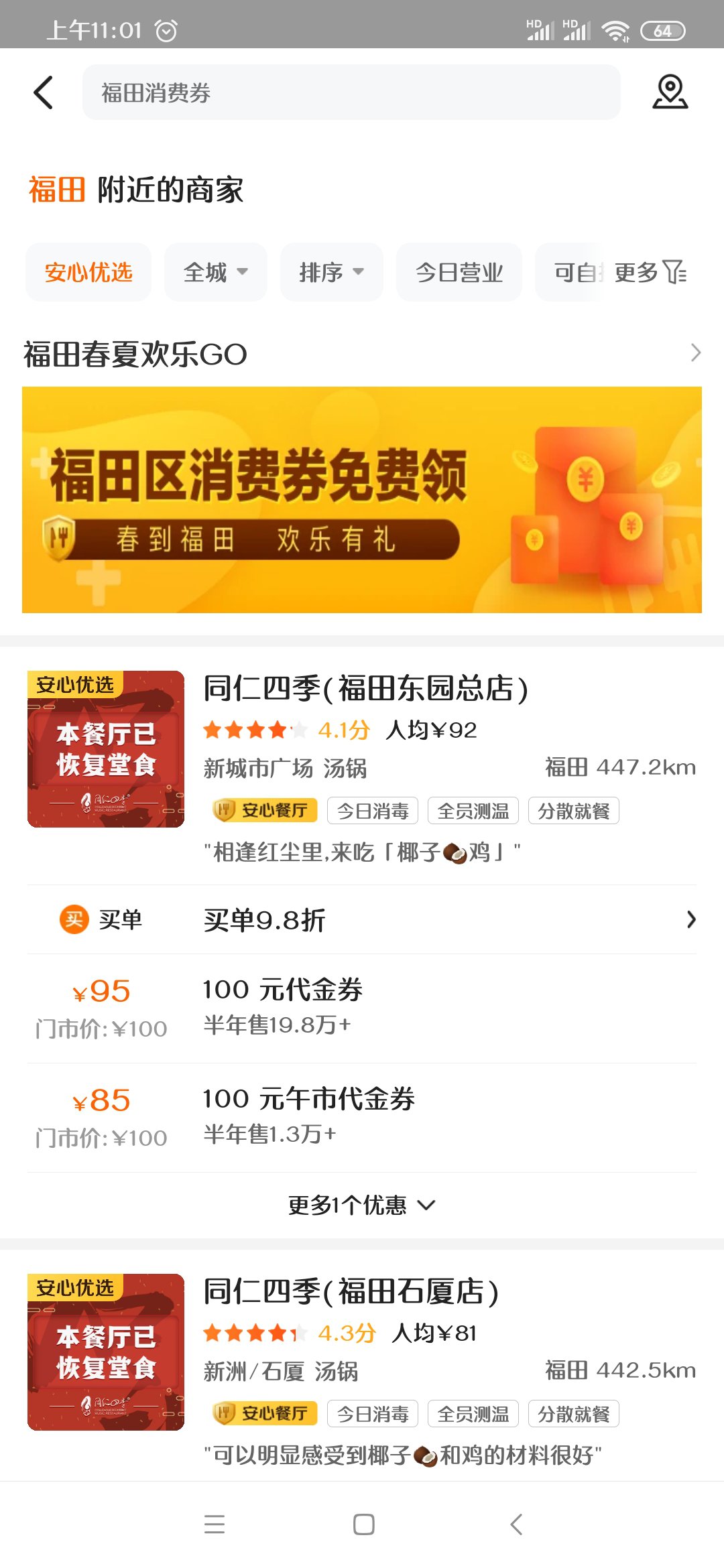Open the 买单9.8折 offer
The width and height of the screenshot is (724, 1568).
pos(362,920)
